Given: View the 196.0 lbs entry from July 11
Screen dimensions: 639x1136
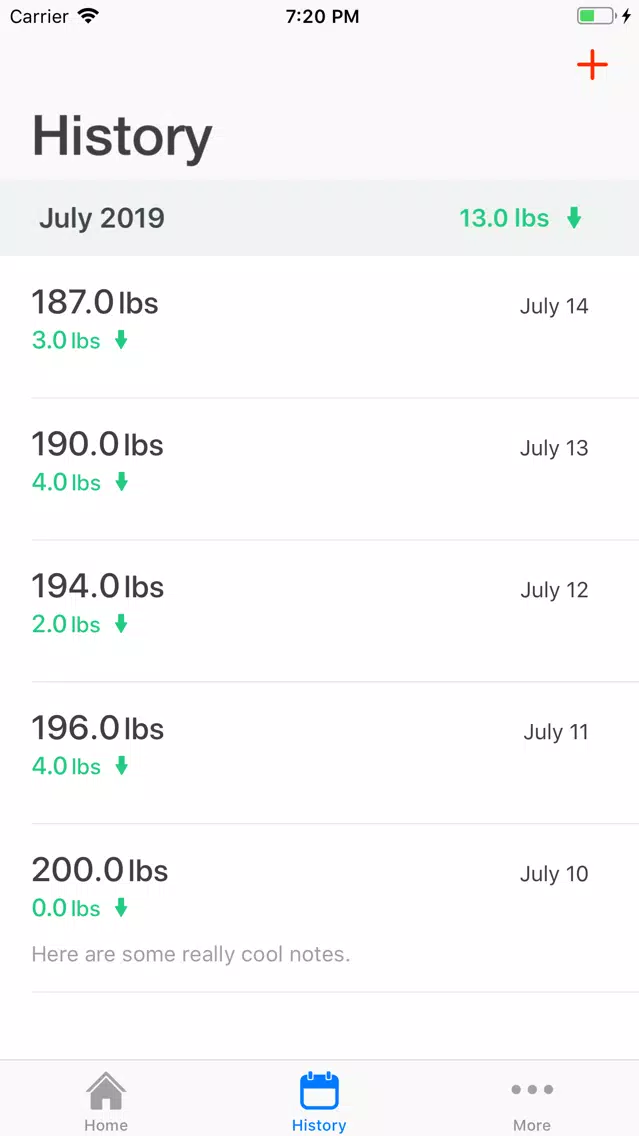Looking at the screenshot, I should [x=320, y=753].
